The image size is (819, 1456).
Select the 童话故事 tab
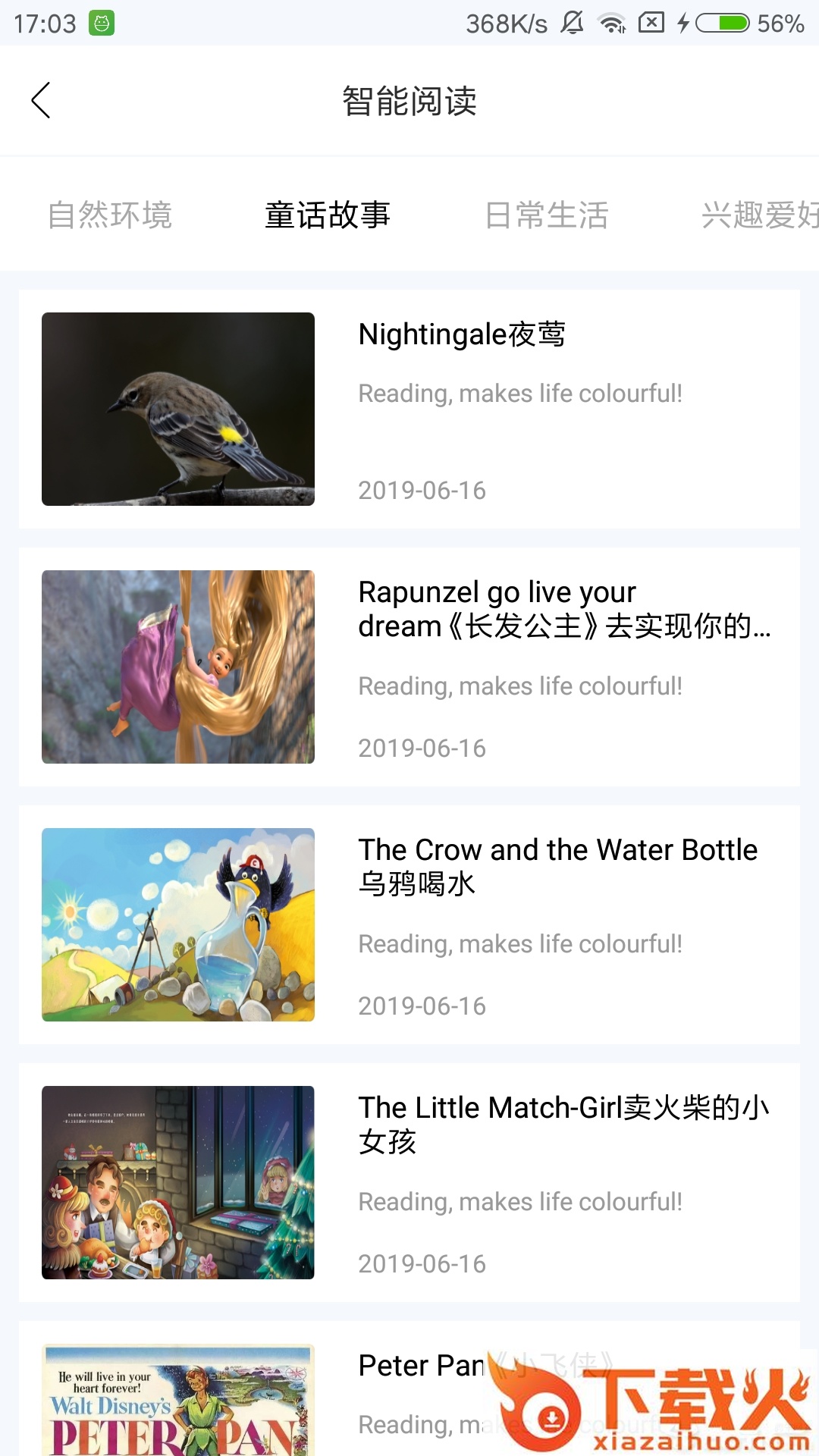328,215
